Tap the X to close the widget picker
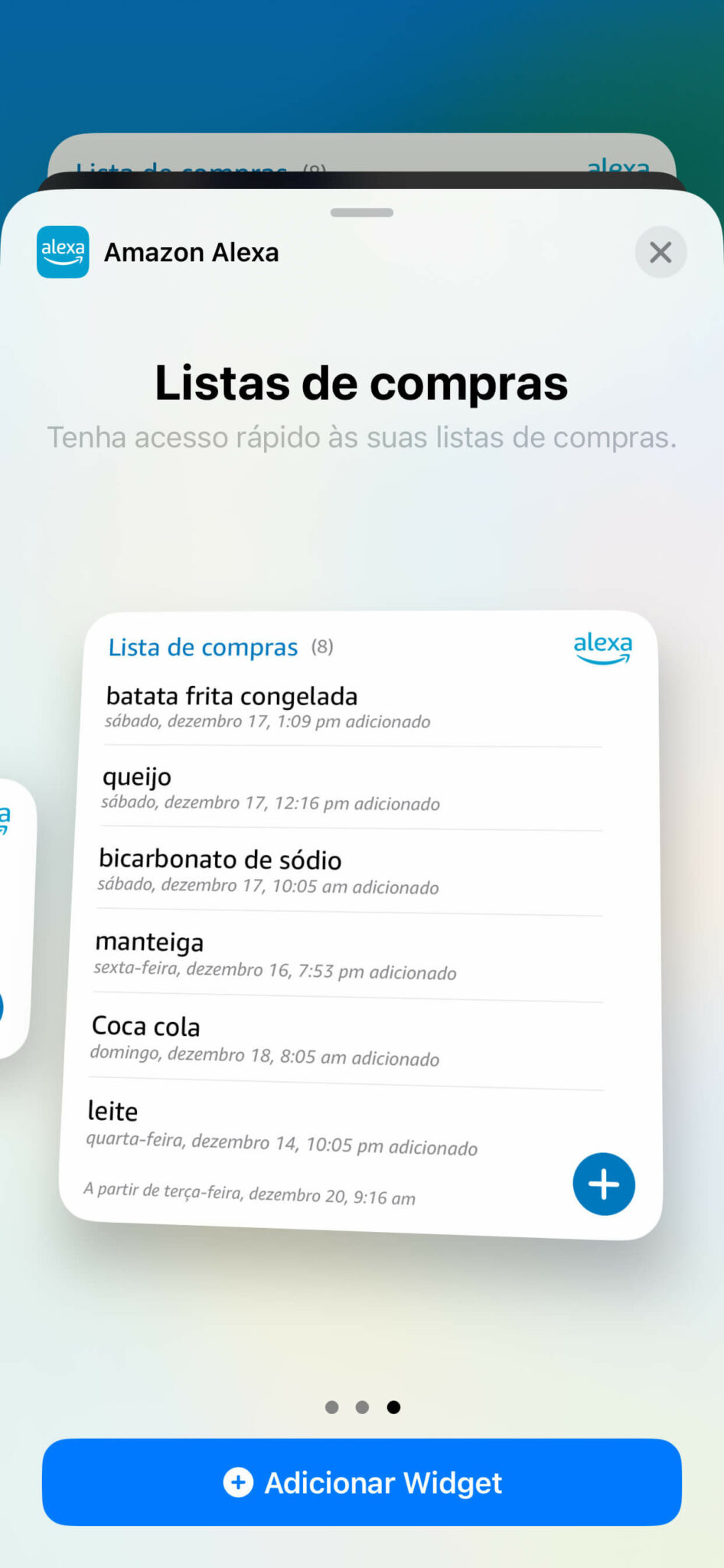Image resolution: width=724 pixels, height=1568 pixels. (660, 252)
